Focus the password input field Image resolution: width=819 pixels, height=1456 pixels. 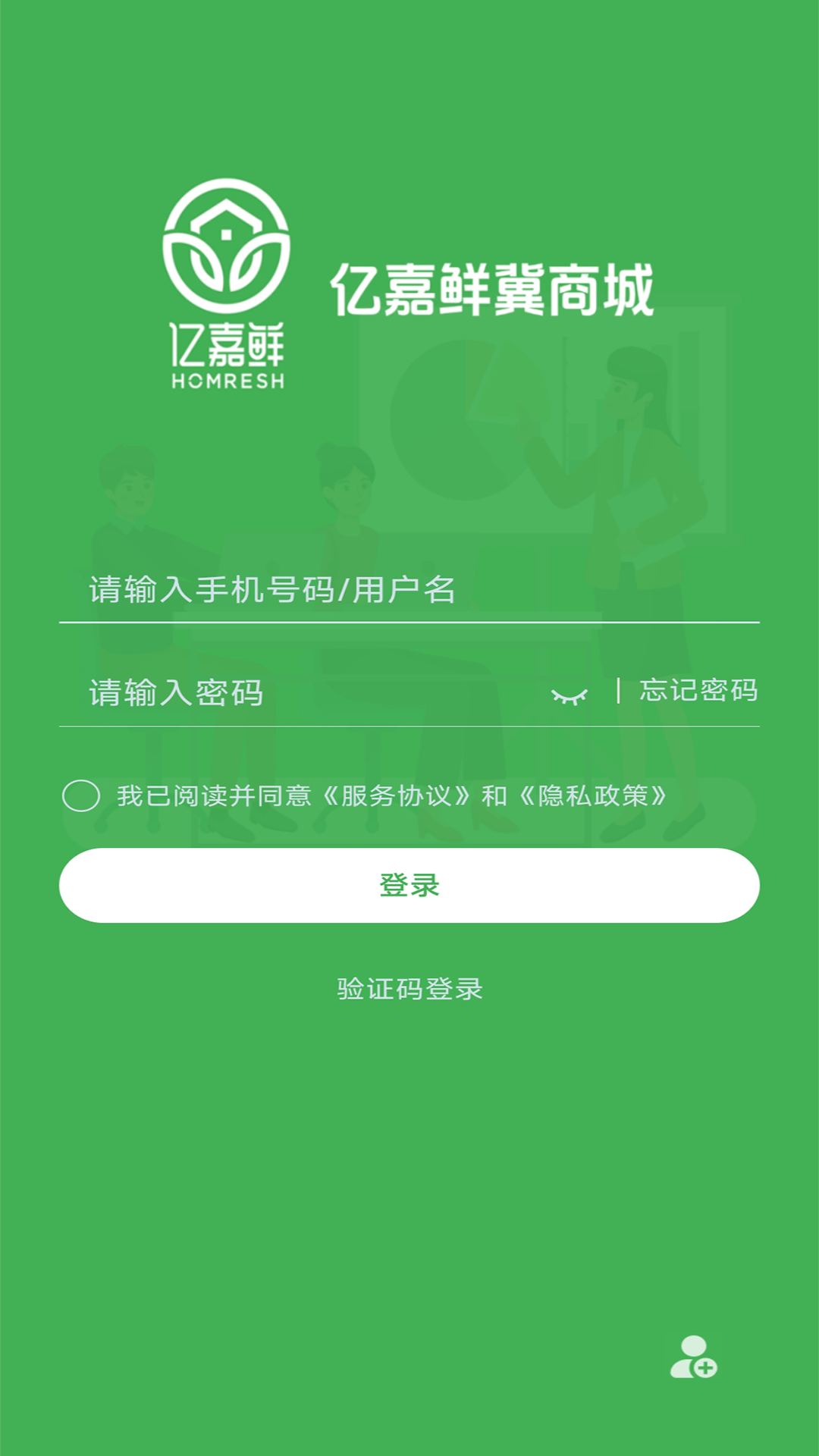pos(303,693)
